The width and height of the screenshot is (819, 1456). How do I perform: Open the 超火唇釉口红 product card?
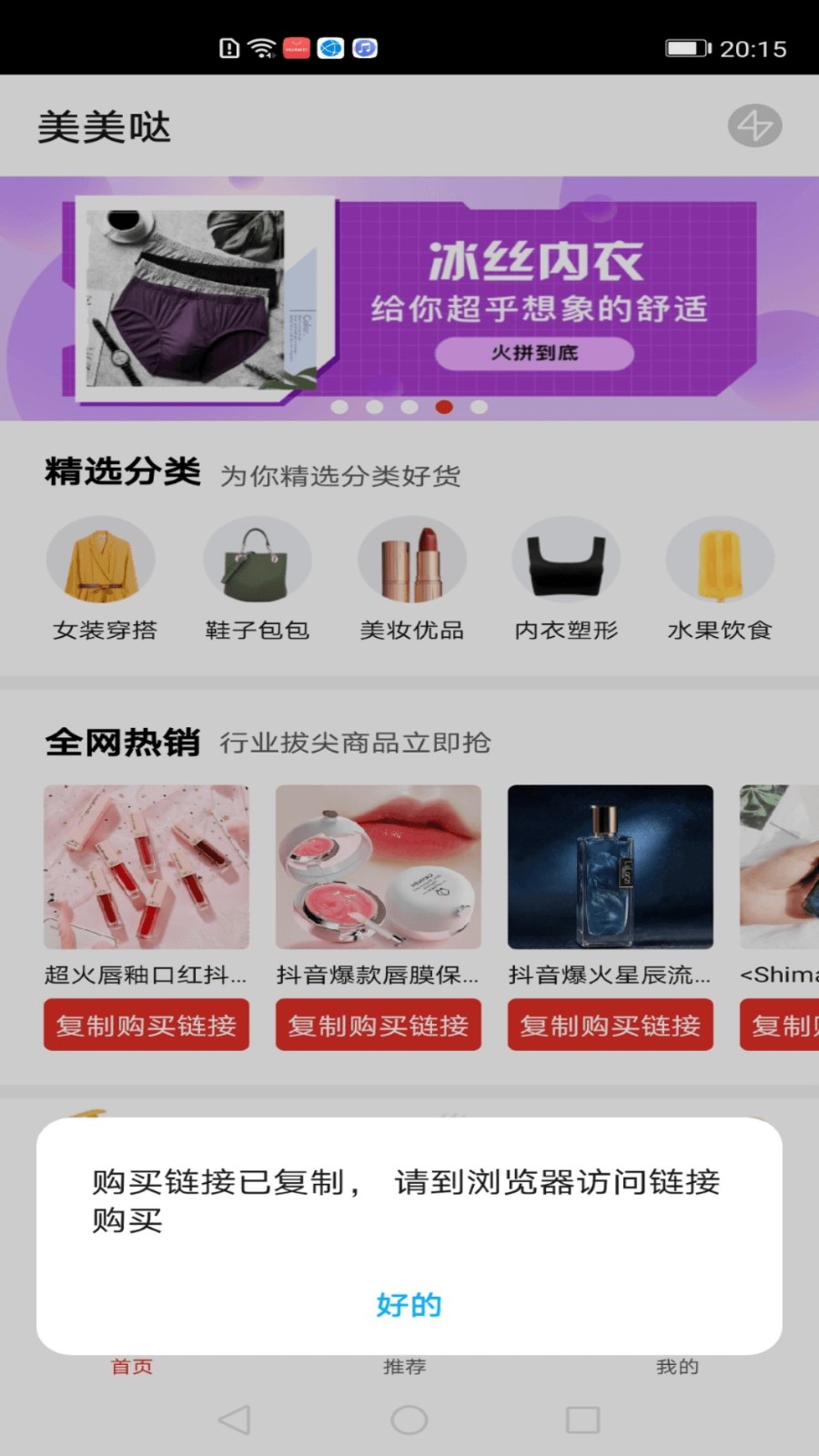pyautogui.click(x=147, y=867)
